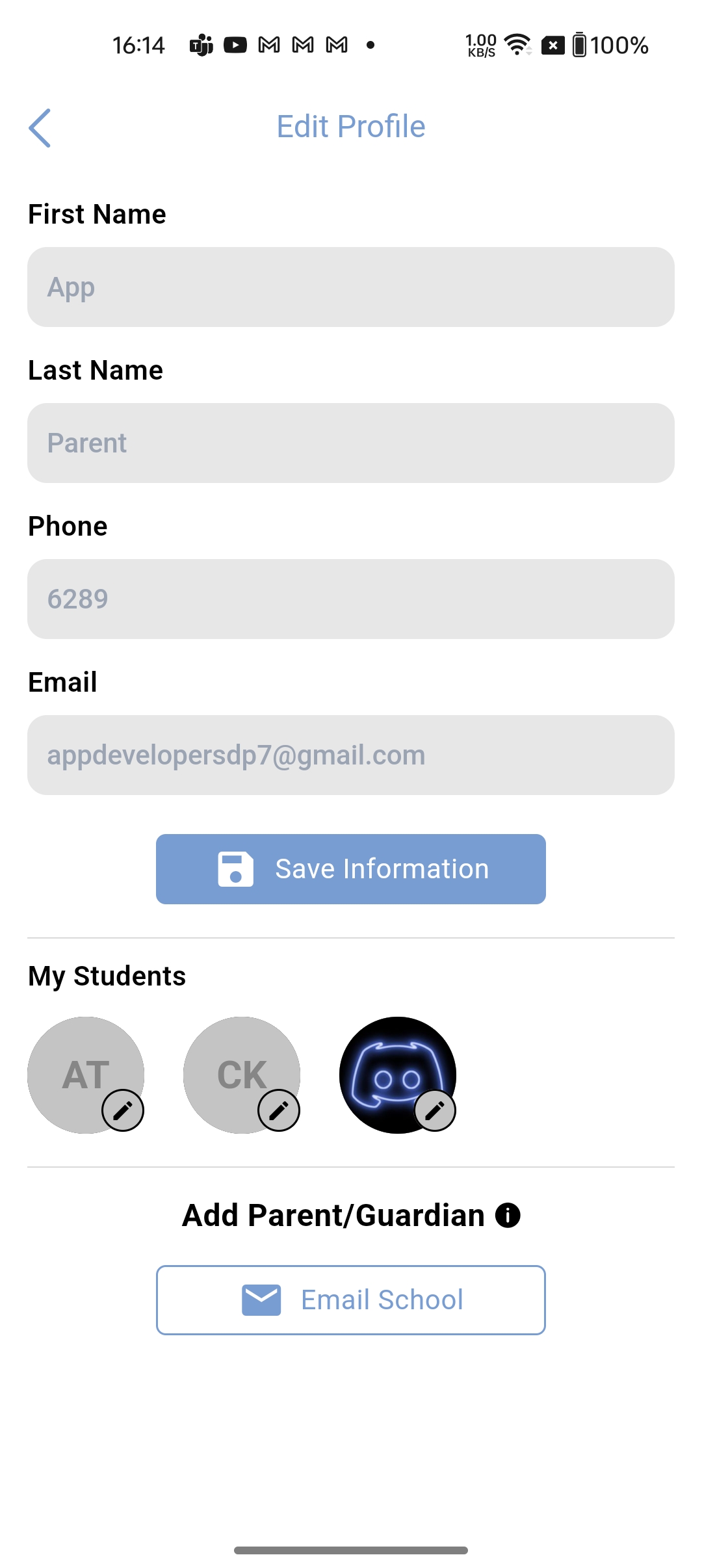
Task: Edit student CK
Action: (278, 1110)
